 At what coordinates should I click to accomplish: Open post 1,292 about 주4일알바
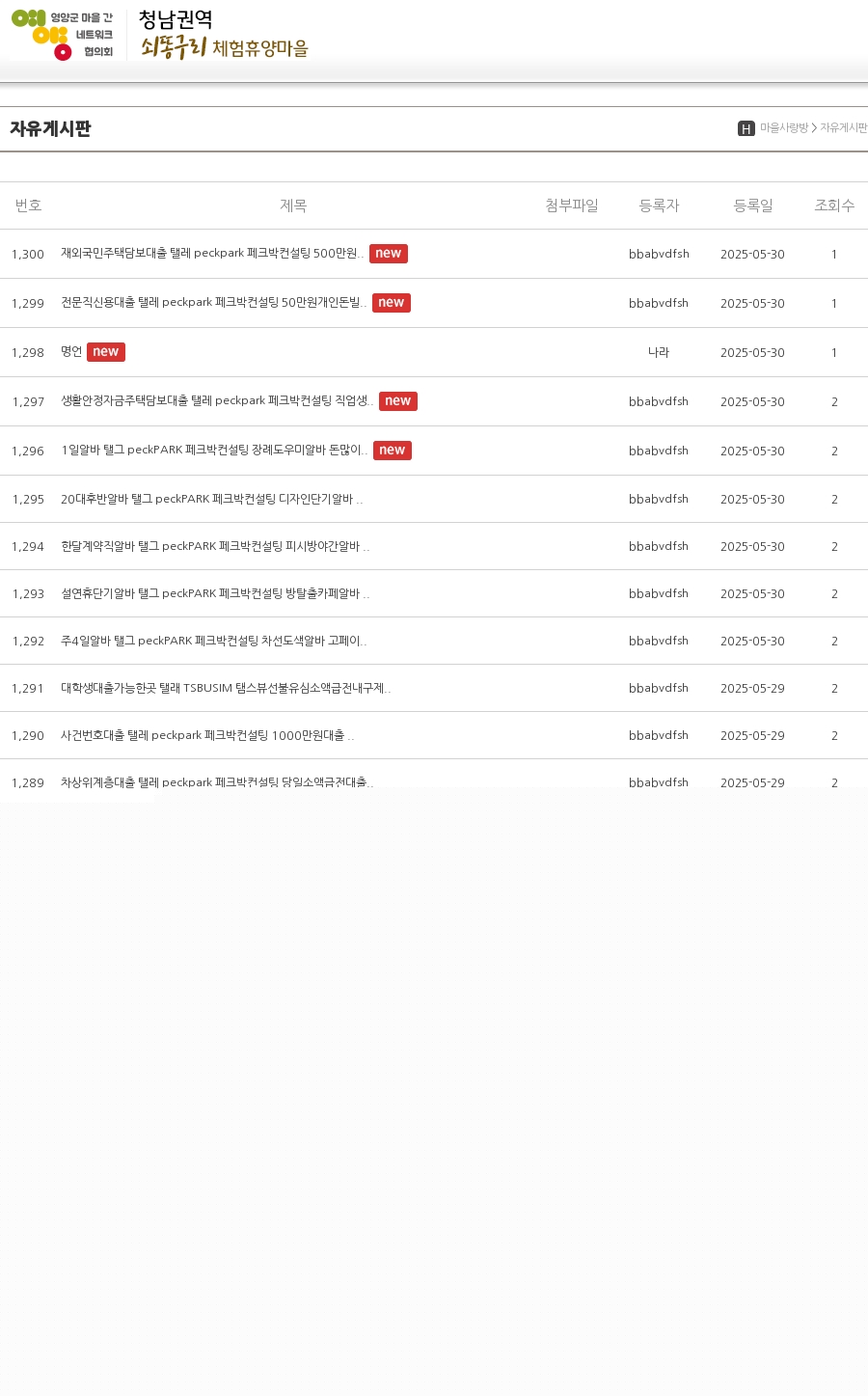point(214,641)
